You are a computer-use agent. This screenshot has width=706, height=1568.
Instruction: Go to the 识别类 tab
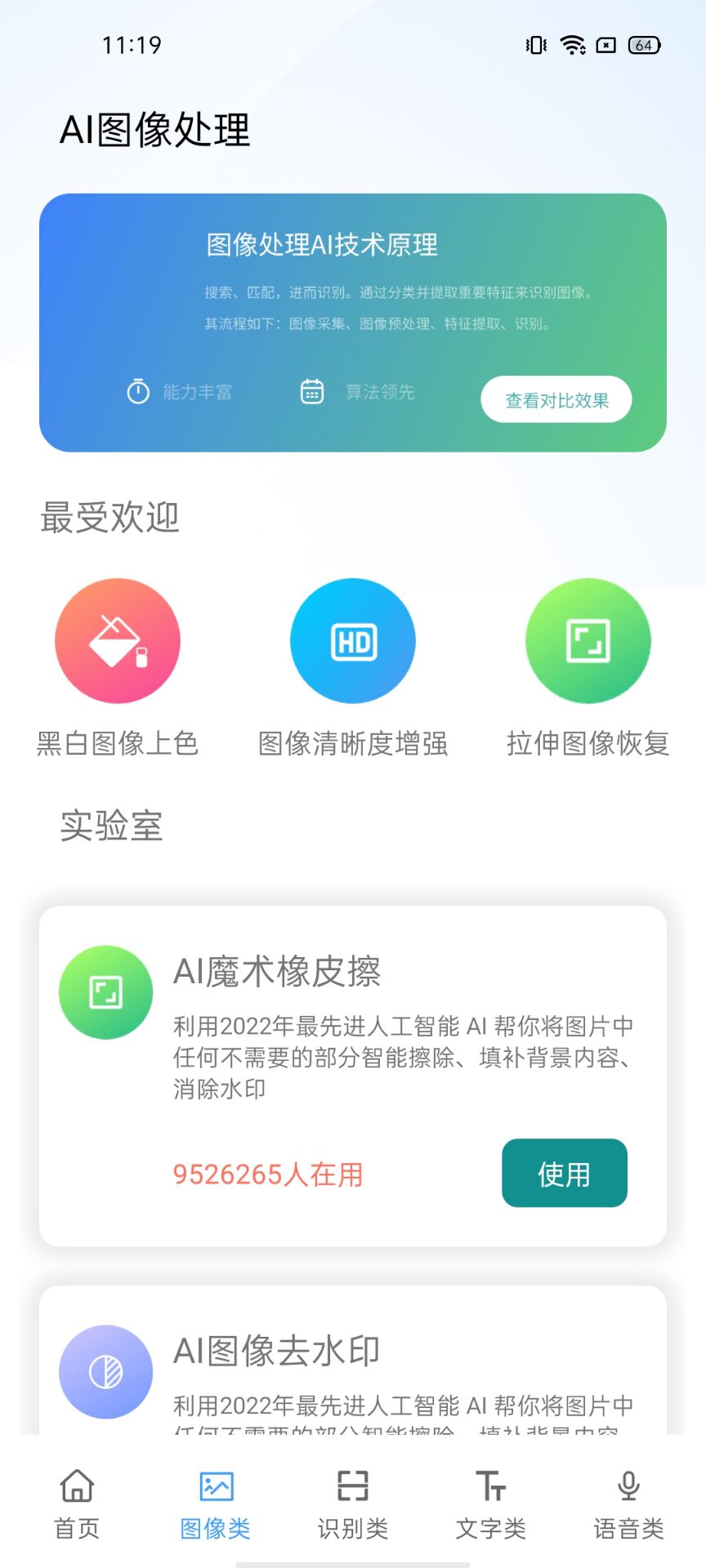pyautogui.click(x=353, y=1504)
